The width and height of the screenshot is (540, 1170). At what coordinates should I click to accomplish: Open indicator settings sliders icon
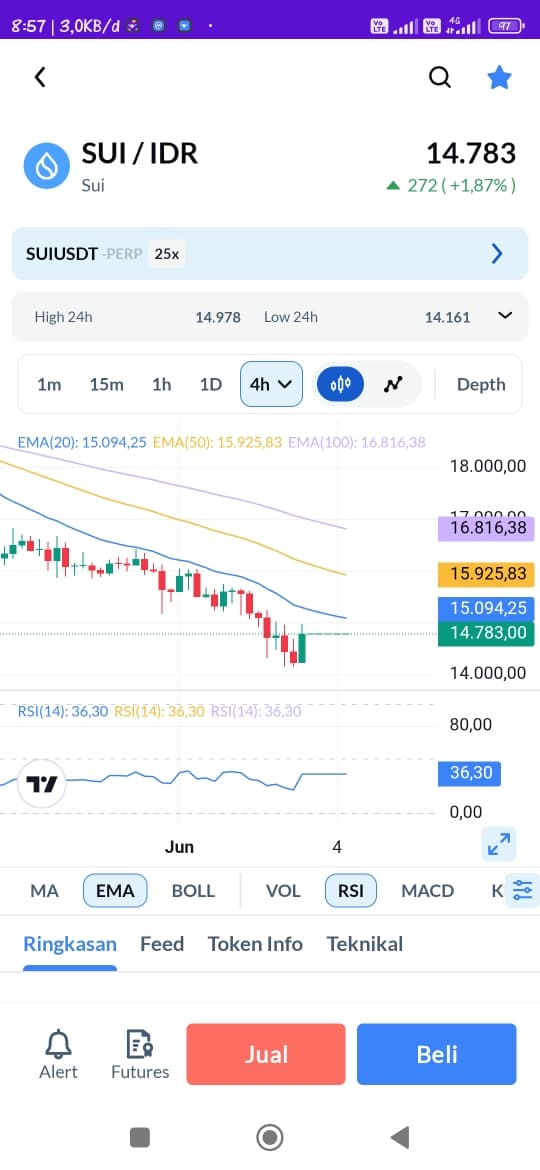pyautogui.click(x=523, y=891)
